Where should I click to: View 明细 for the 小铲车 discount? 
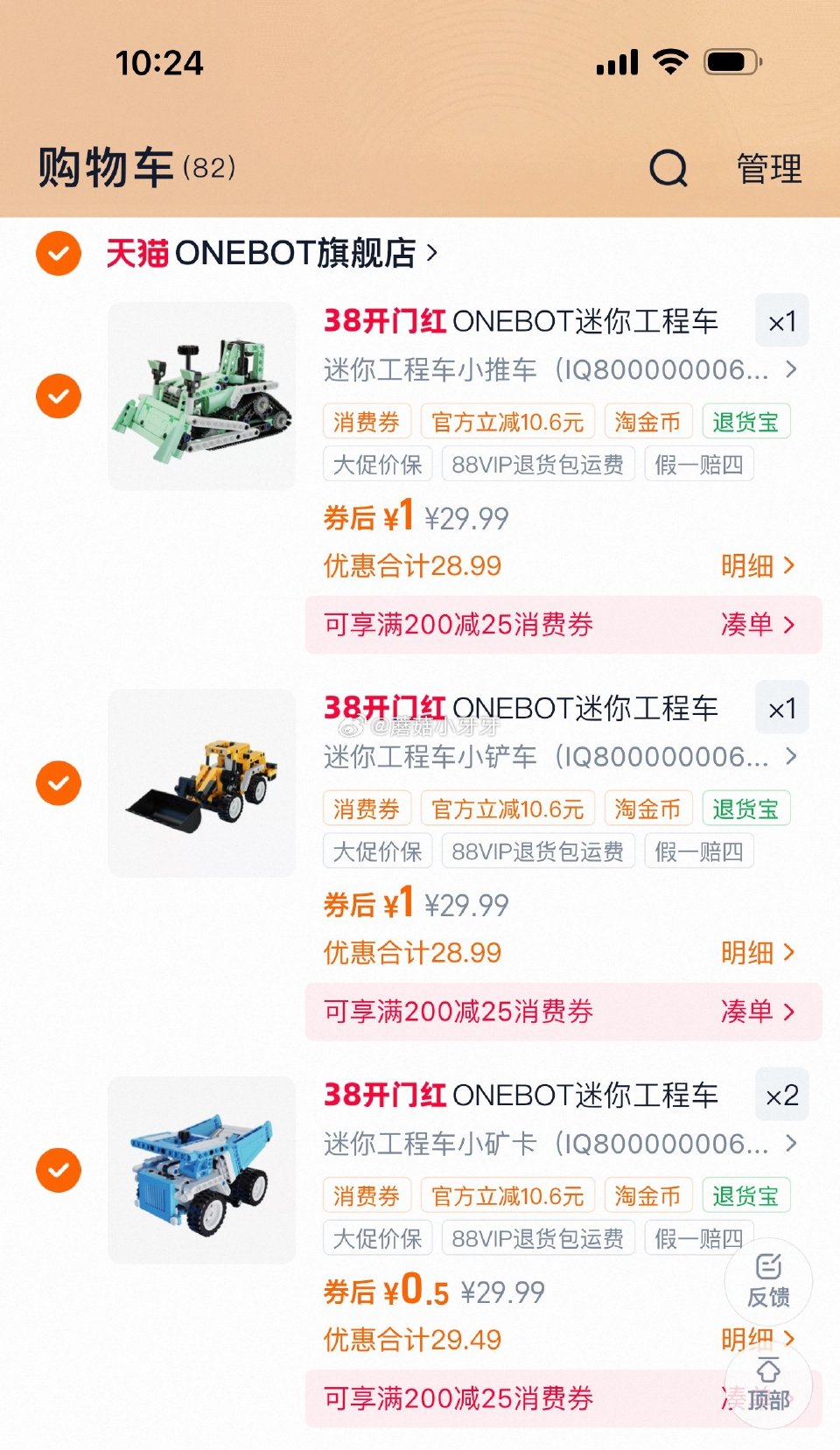tap(758, 953)
